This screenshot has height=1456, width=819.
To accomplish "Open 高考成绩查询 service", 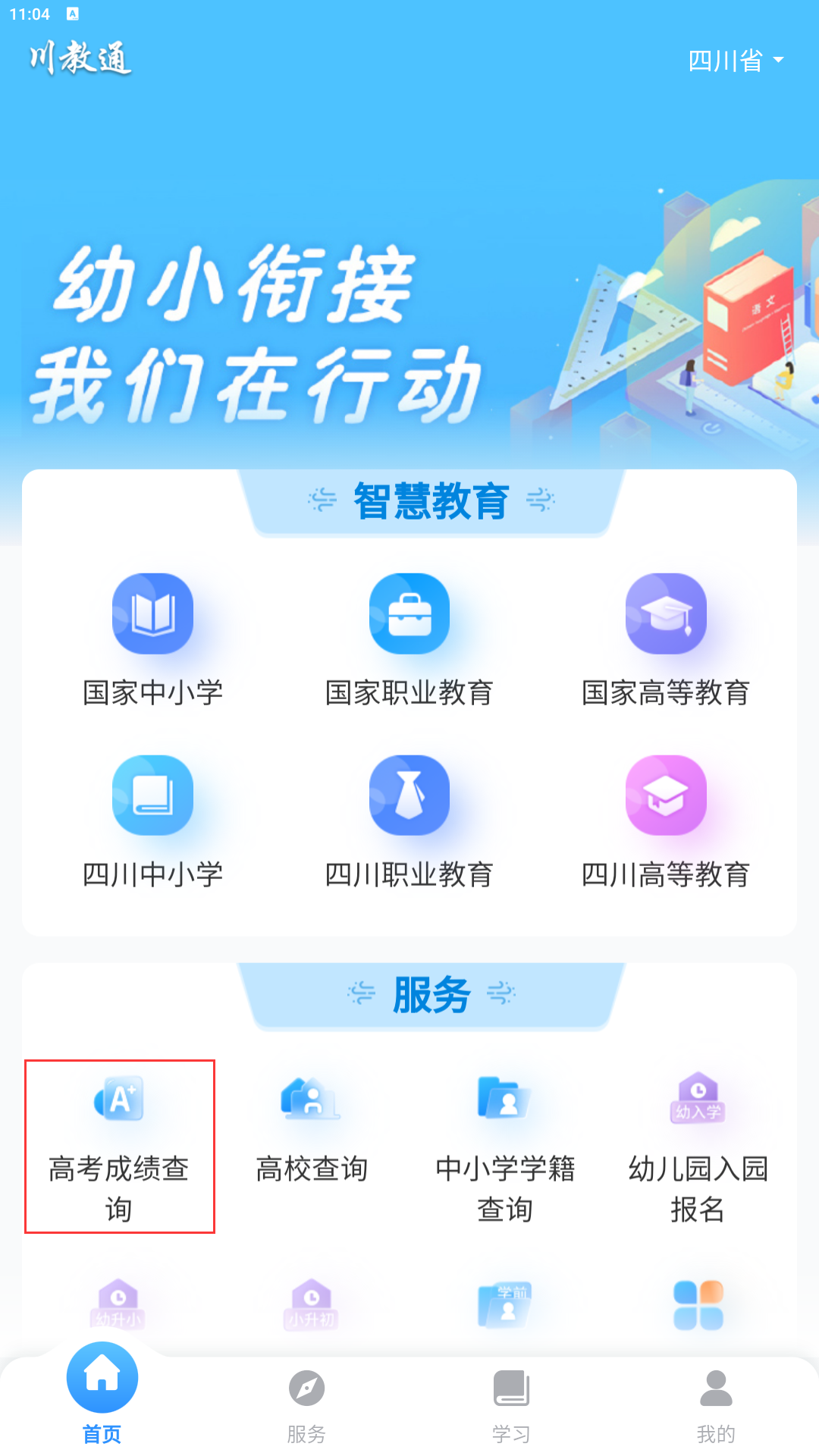I will (x=120, y=1145).
